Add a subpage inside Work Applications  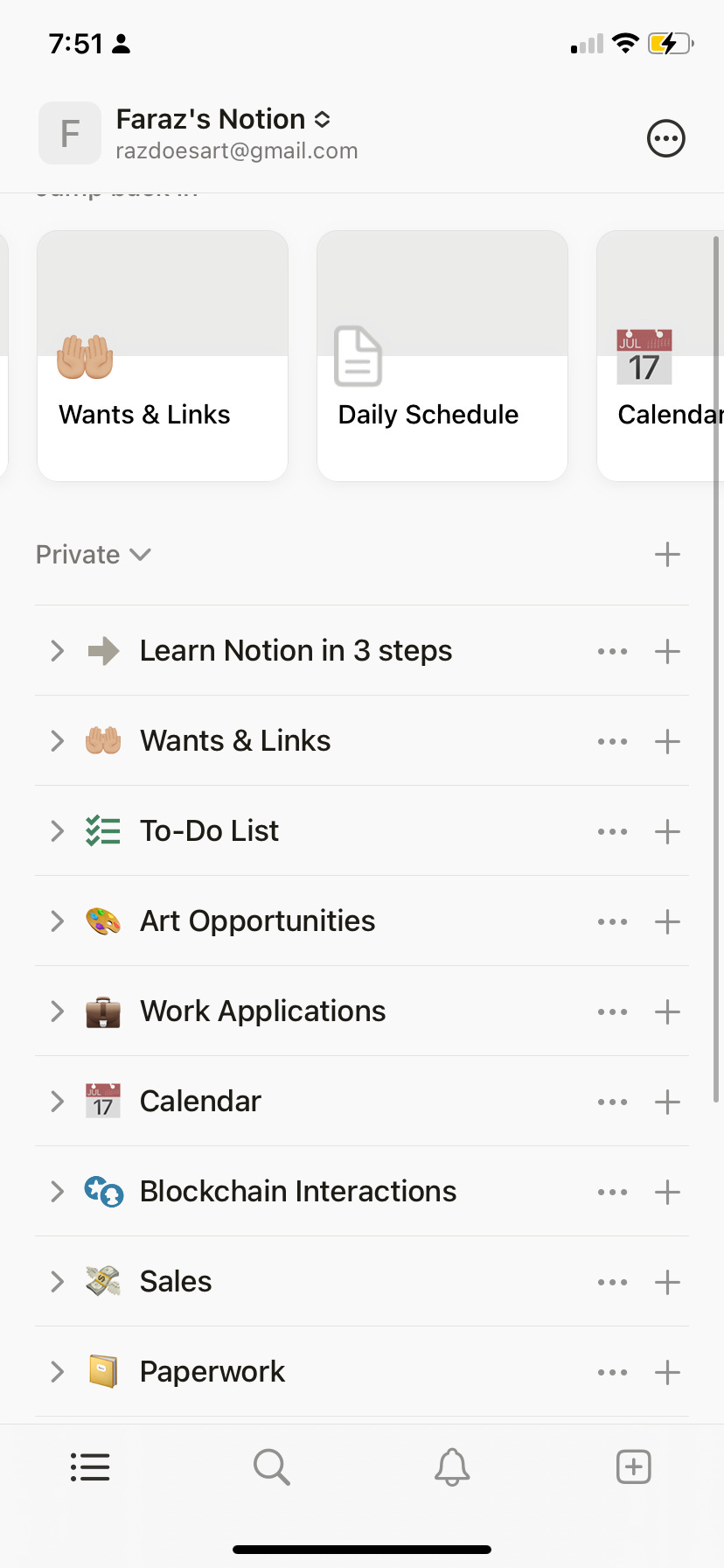(667, 1011)
